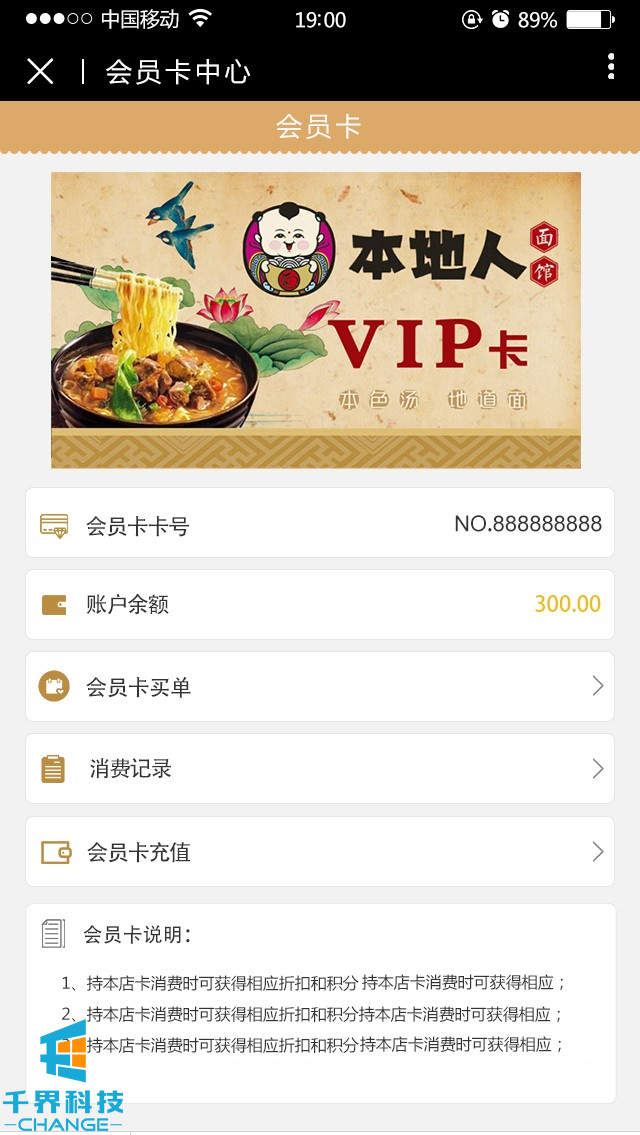Open 会员卡买单 row
This screenshot has height=1135, width=640.
320,686
